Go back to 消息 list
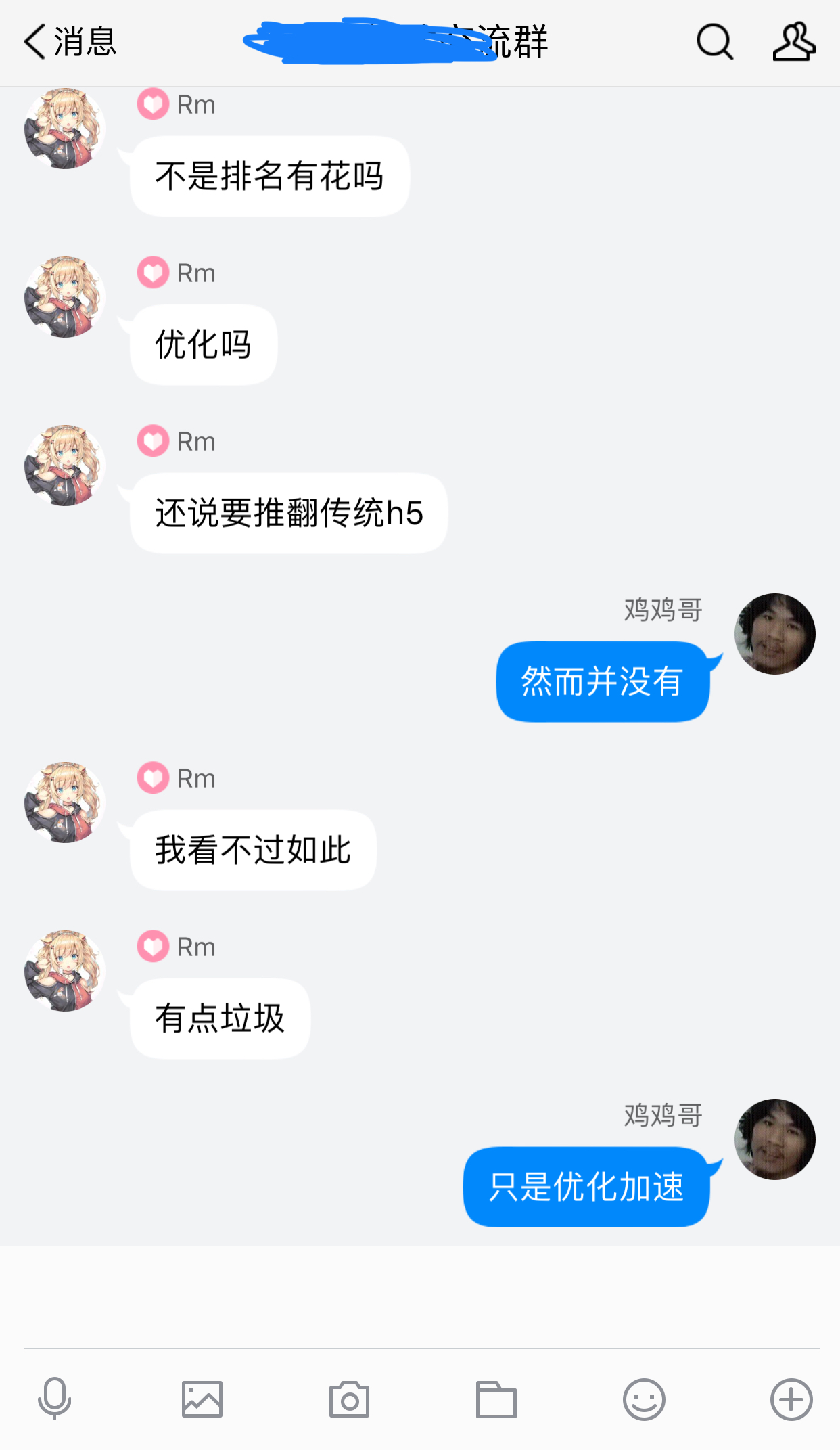The image size is (840, 1450). [69, 42]
